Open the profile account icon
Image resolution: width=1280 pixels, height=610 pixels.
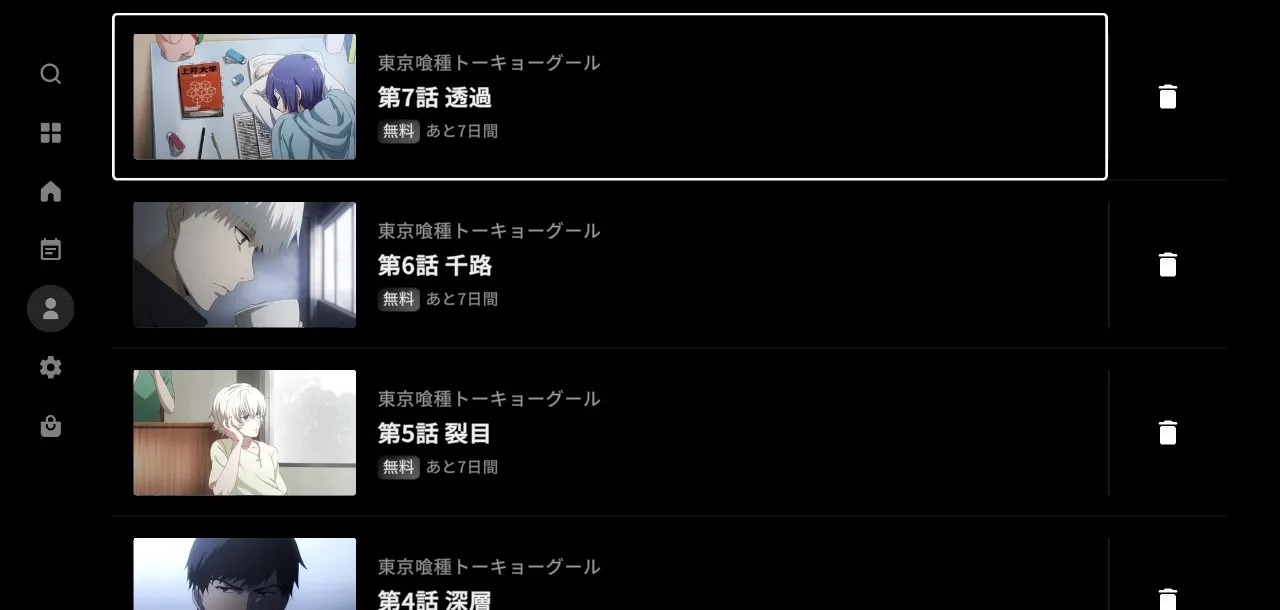pyautogui.click(x=51, y=309)
